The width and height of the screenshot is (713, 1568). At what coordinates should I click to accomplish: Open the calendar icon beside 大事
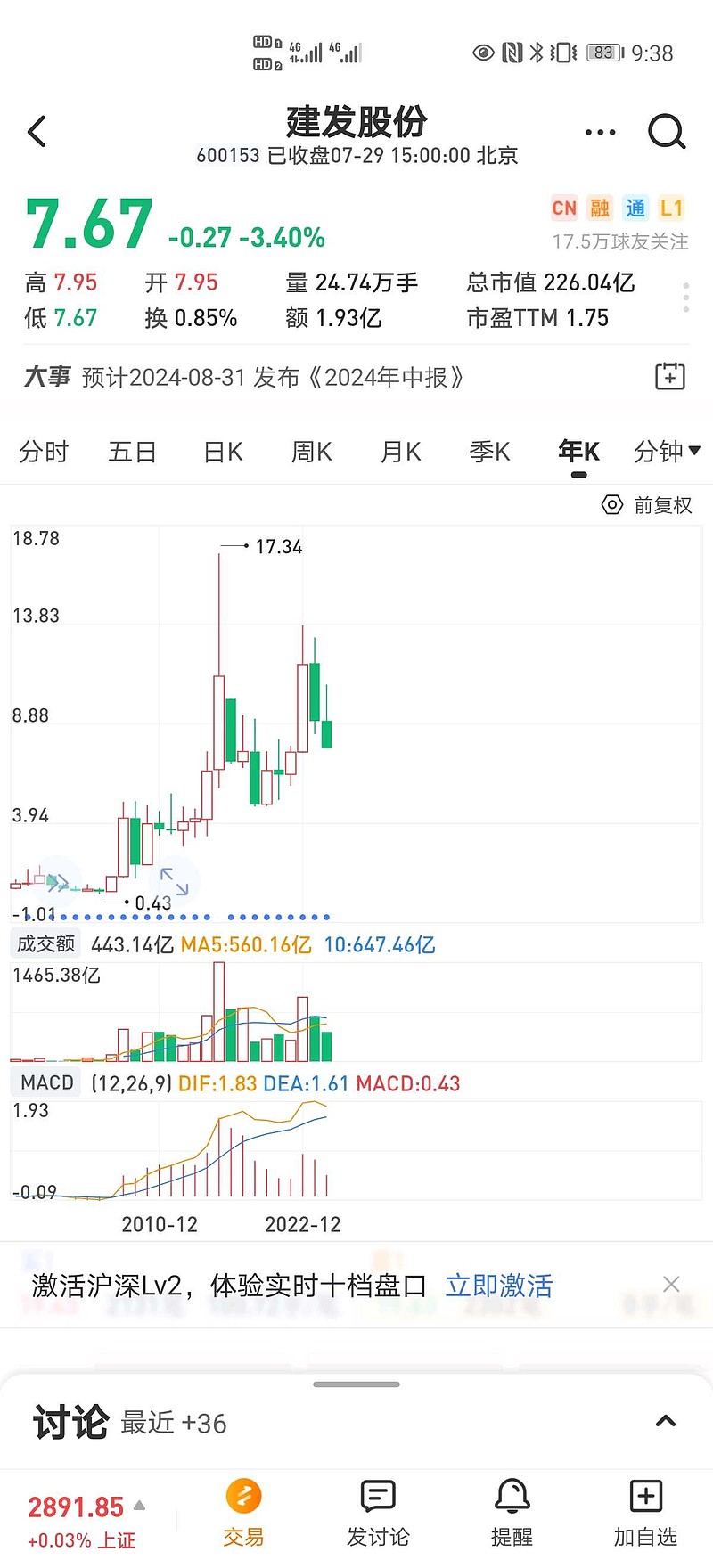pos(670,377)
